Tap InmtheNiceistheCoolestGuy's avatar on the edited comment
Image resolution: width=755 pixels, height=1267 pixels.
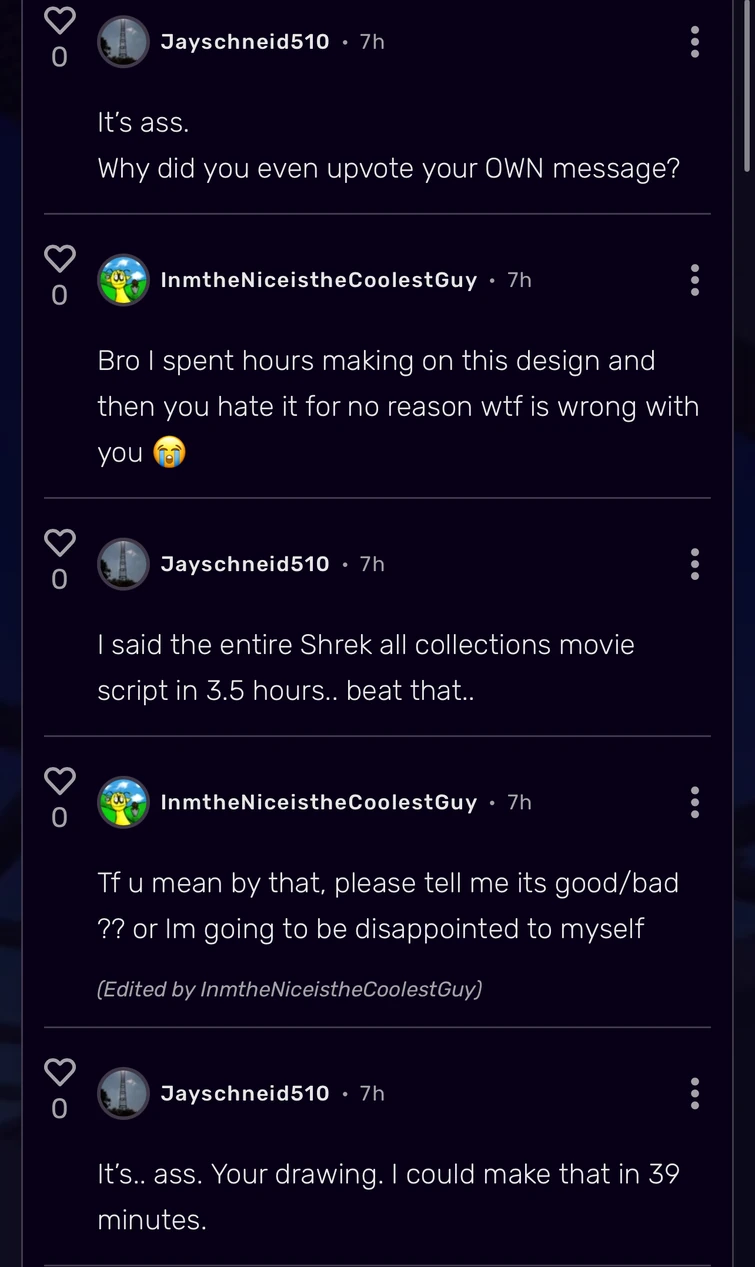pos(122,801)
